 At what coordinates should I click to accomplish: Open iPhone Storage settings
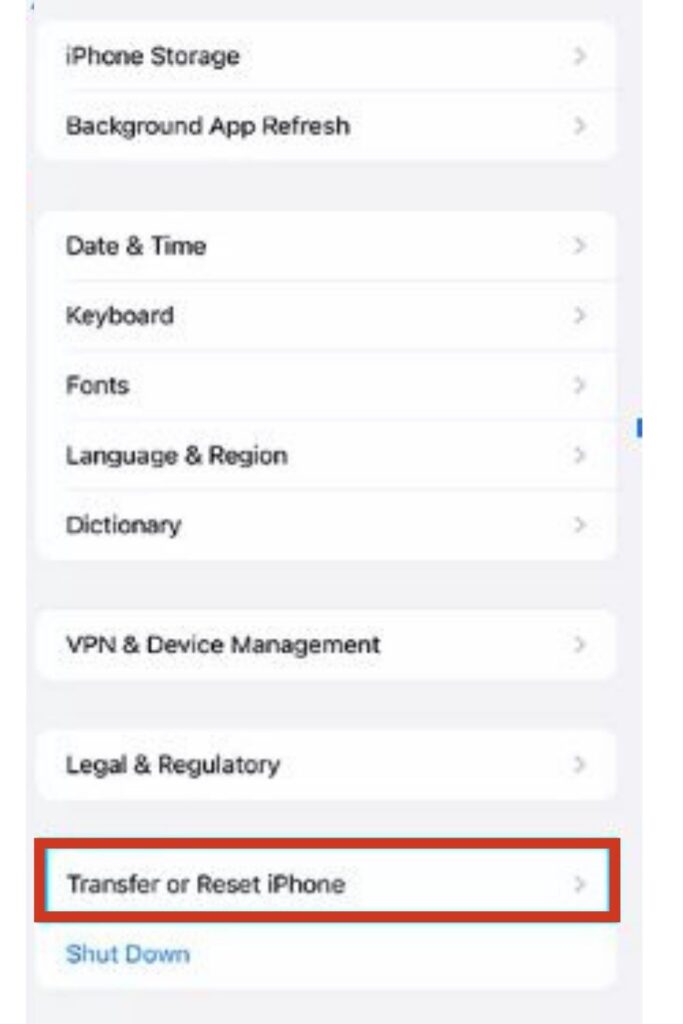click(325, 56)
